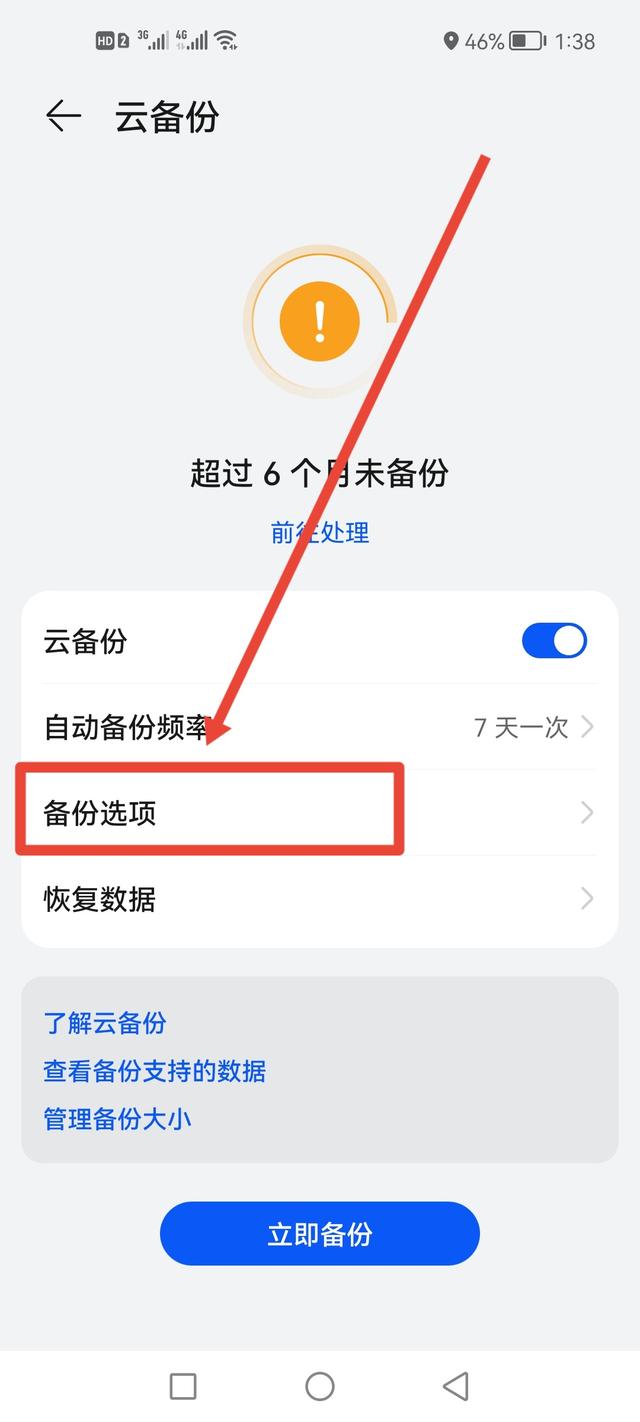Go back using the top-left arrow
The width and height of the screenshot is (640, 1422).
click(x=63, y=117)
